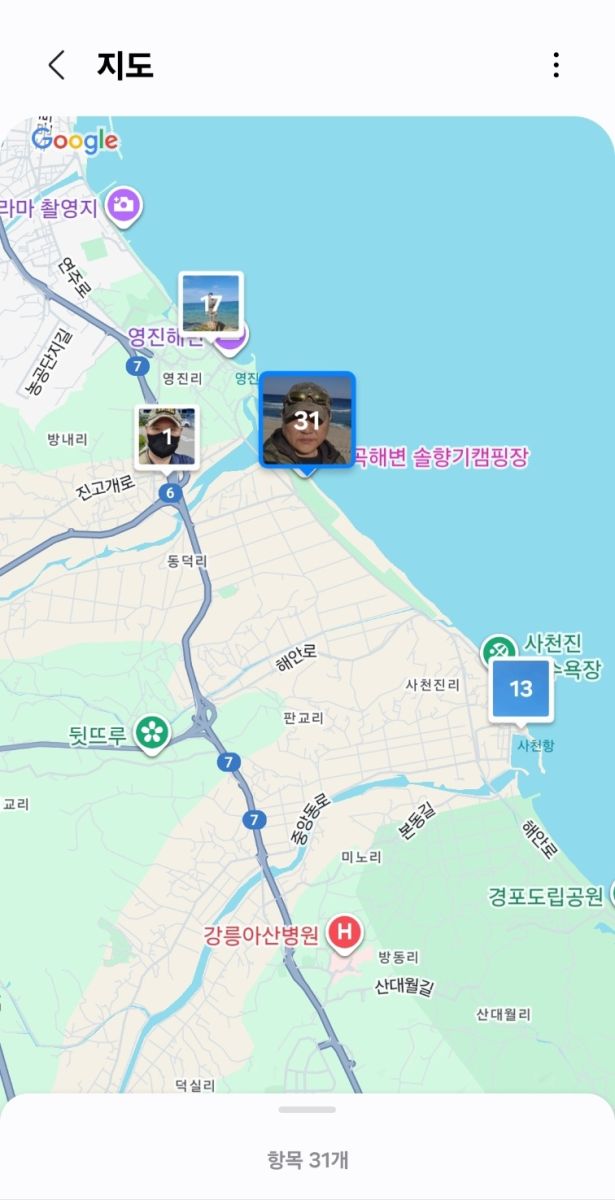615x1200 pixels.
Task: Select the 뒷뜨루 place marker
Action: pos(152,733)
